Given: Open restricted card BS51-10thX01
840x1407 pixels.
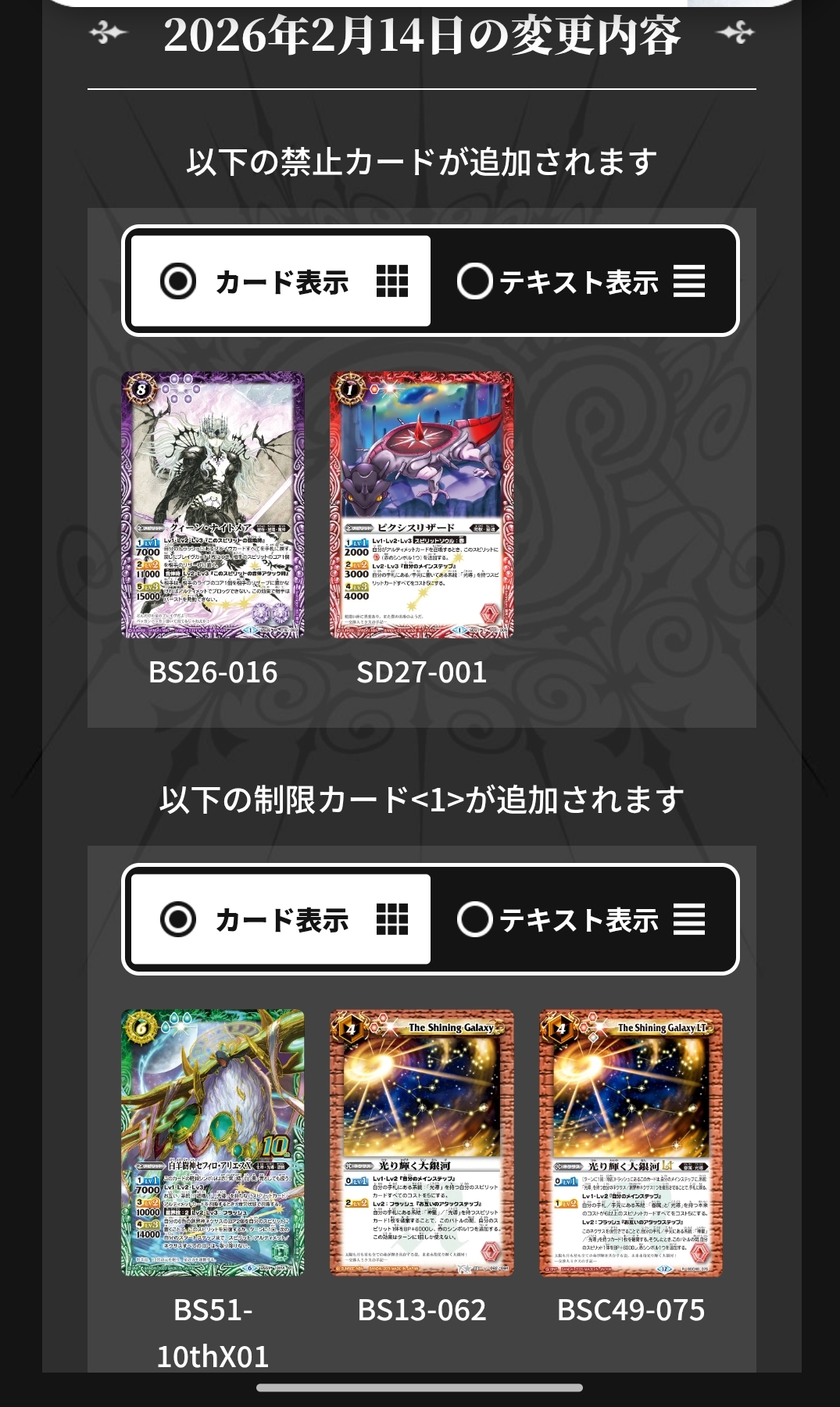Looking at the screenshot, I should tap(213, 1143).
